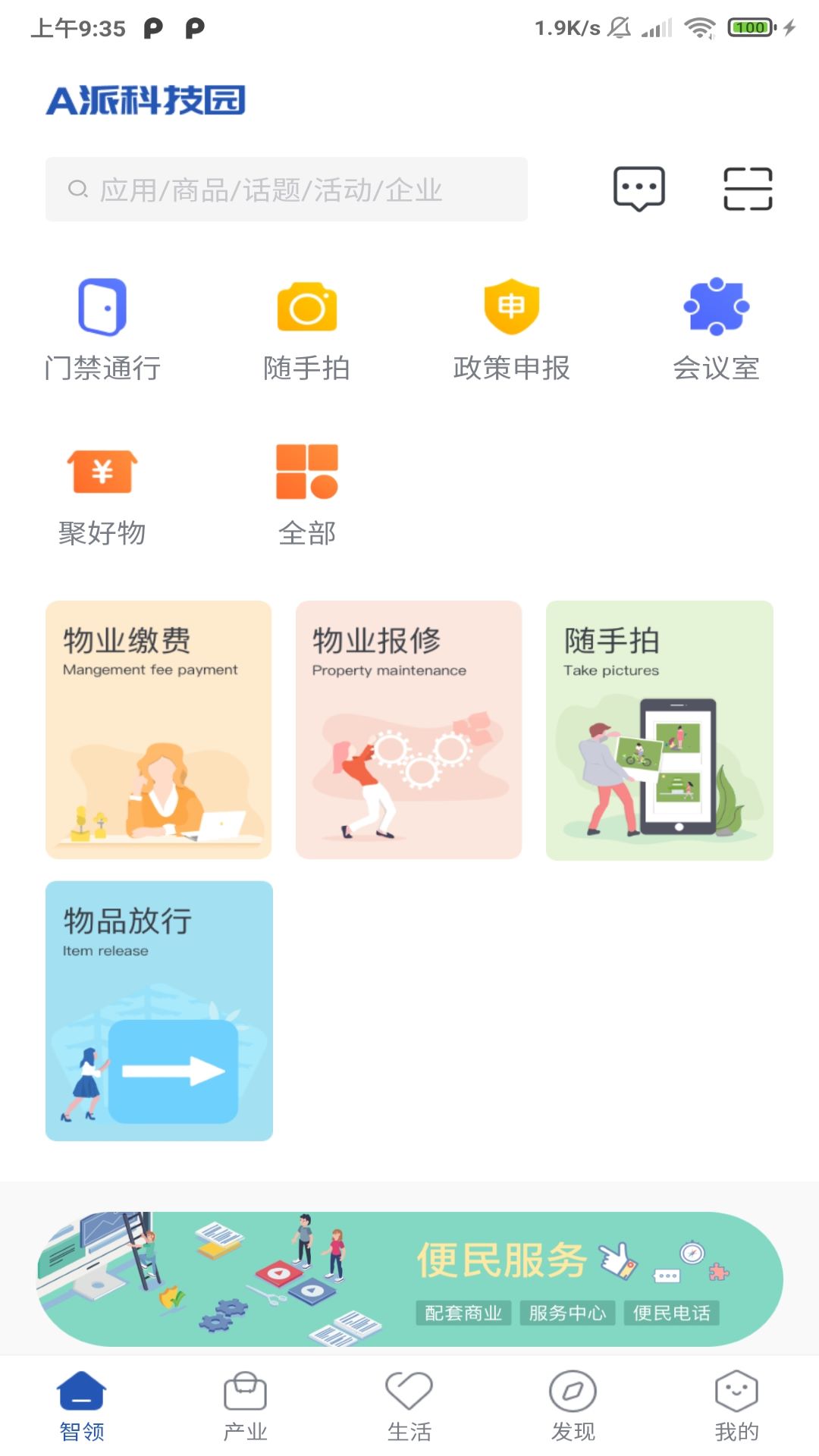Image resolution: width=819 pixels, height=1456 pixels.
Task: Open the QR scan icon
Action: 748,189
